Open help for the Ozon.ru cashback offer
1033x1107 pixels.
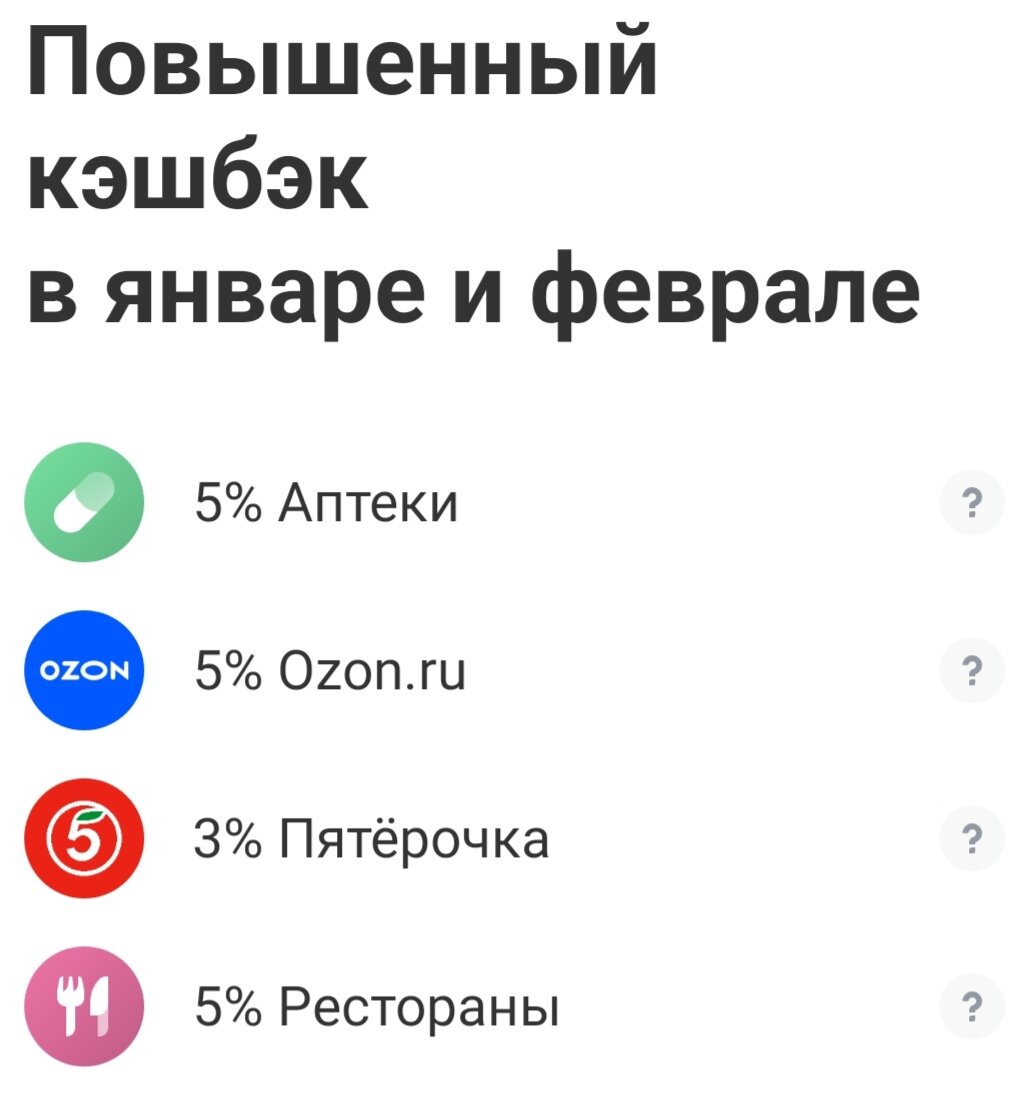[x=971, y=670]
